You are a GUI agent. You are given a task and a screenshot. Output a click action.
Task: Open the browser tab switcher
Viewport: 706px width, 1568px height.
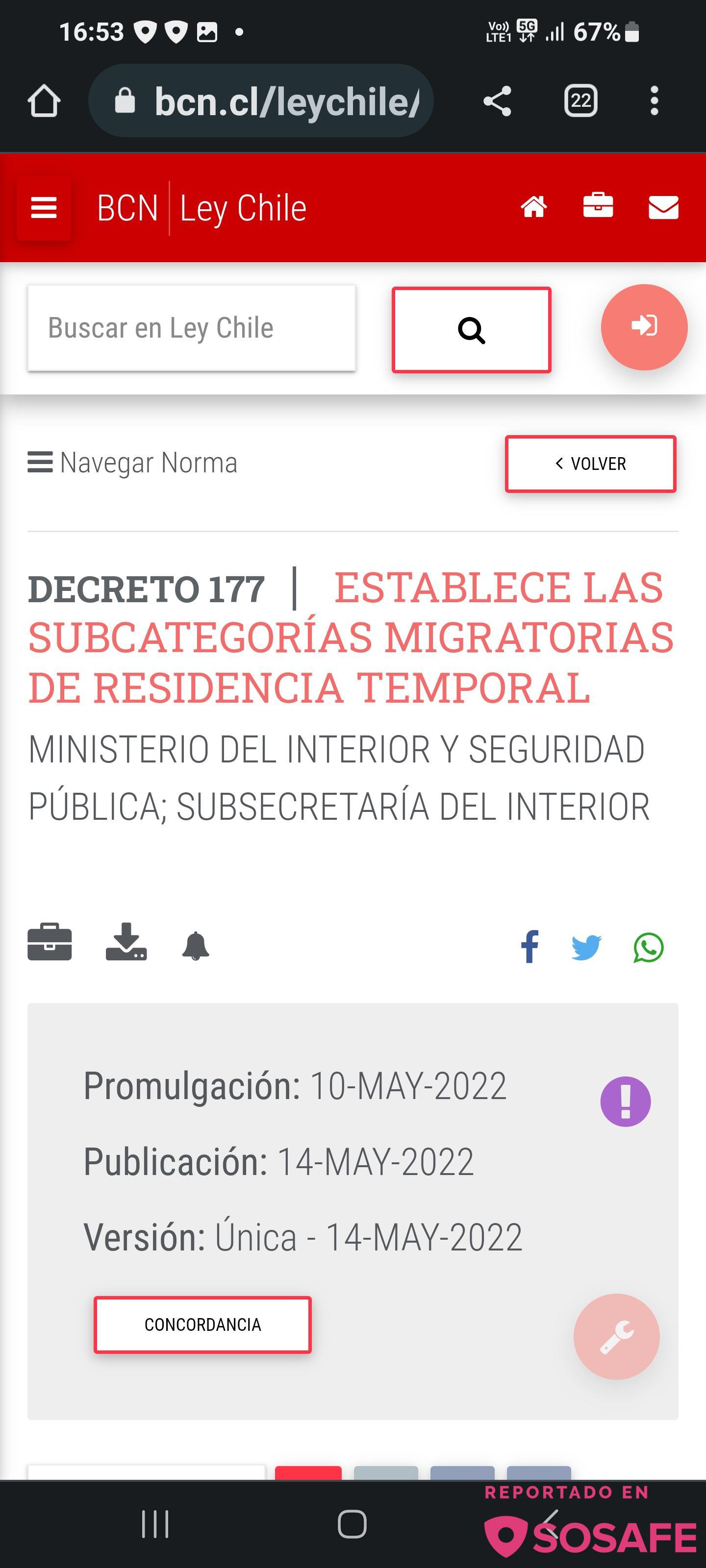pyautogui.click(x=580, y=101)
